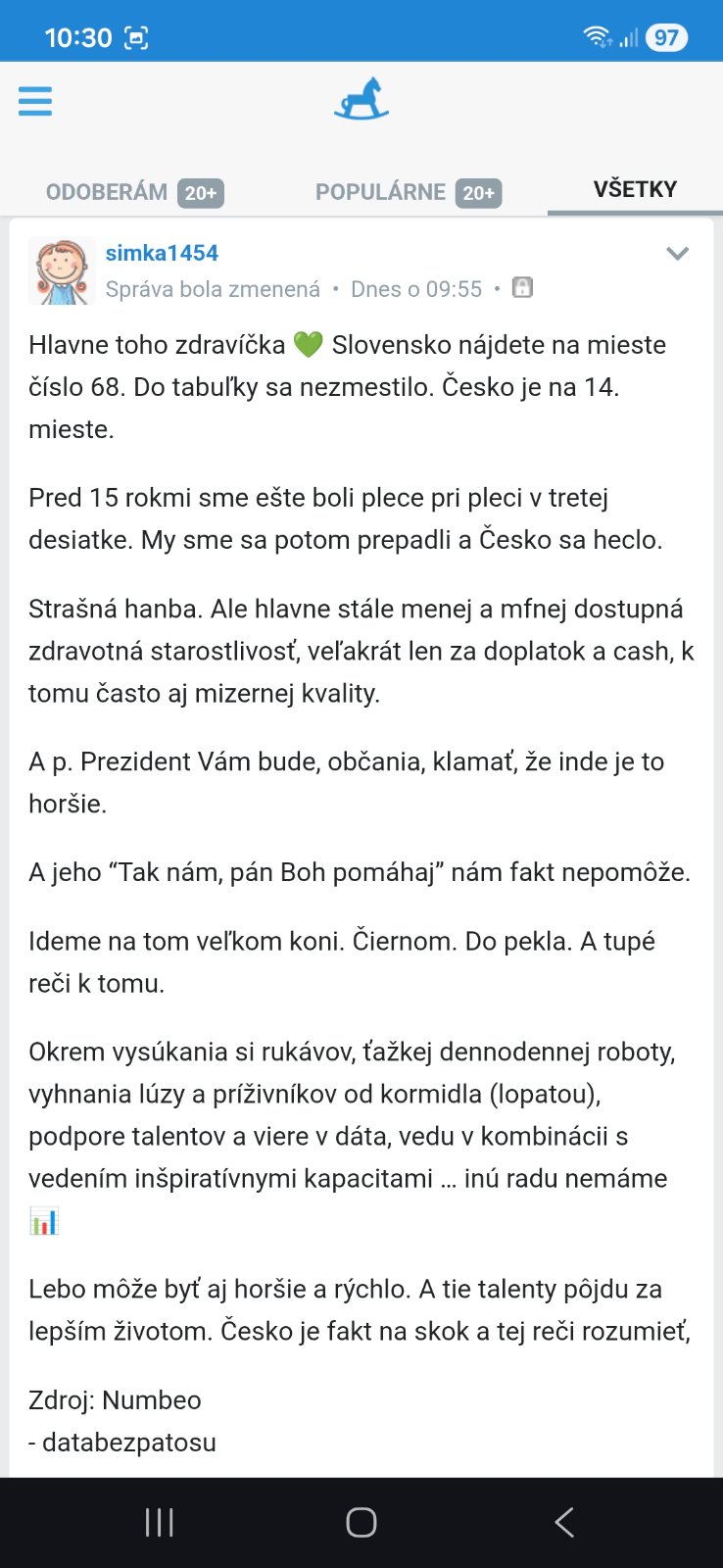Image resolution: width=723 pixels, height=1568 pixels.
Task: Switch to the ODOBERÁM tab
Action: click(134, 192)
